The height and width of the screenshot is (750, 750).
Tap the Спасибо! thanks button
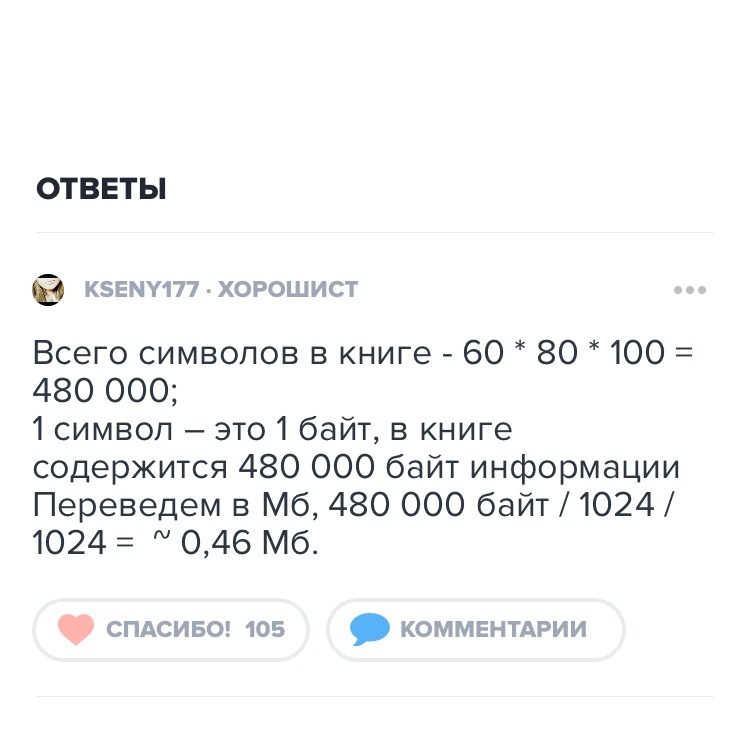pyautogui.click(x=171, y=629)
